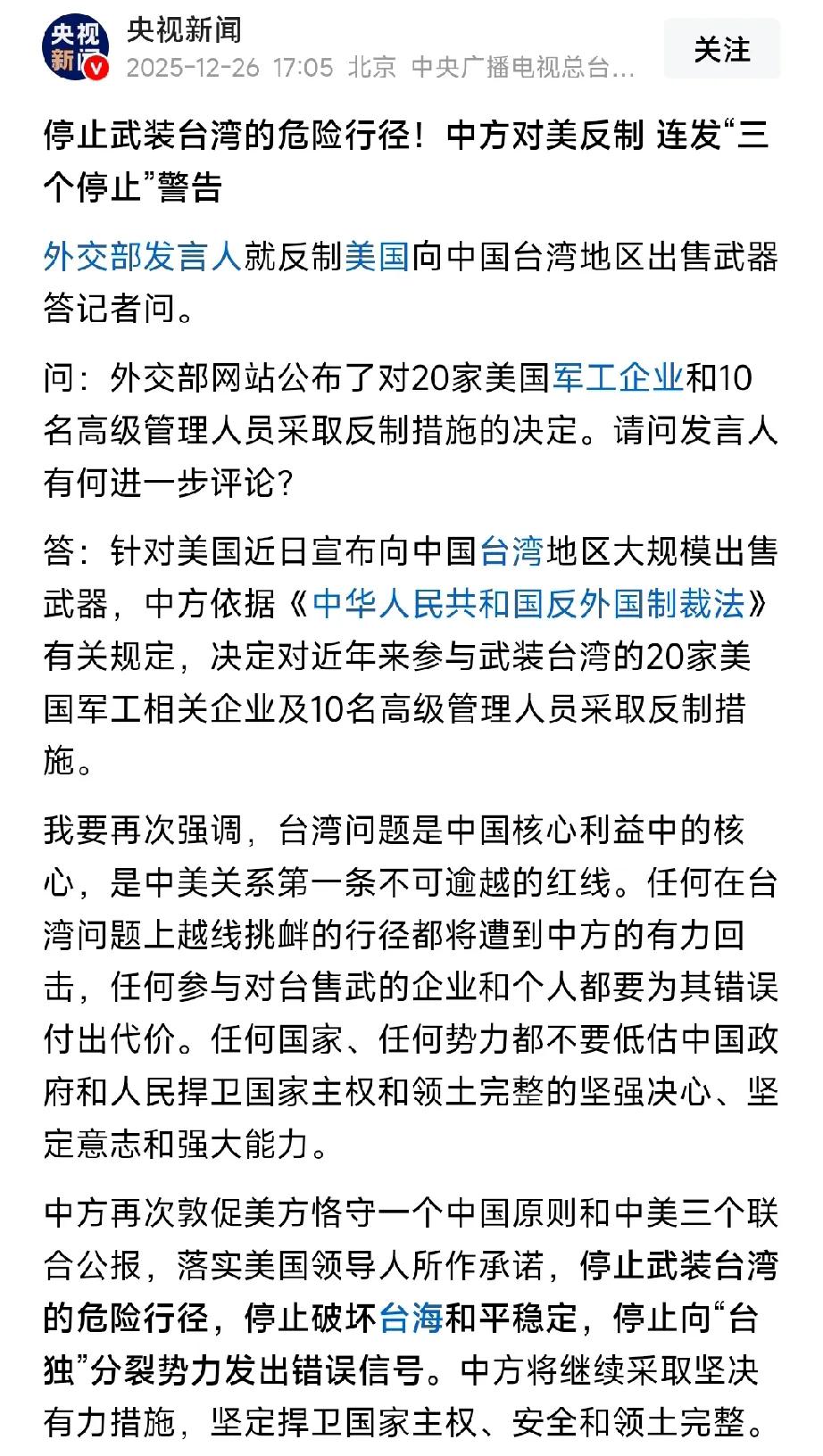Open the 北京 location link
The height and width of the screenshot is (1456, 823).
(x=370, y=65)
